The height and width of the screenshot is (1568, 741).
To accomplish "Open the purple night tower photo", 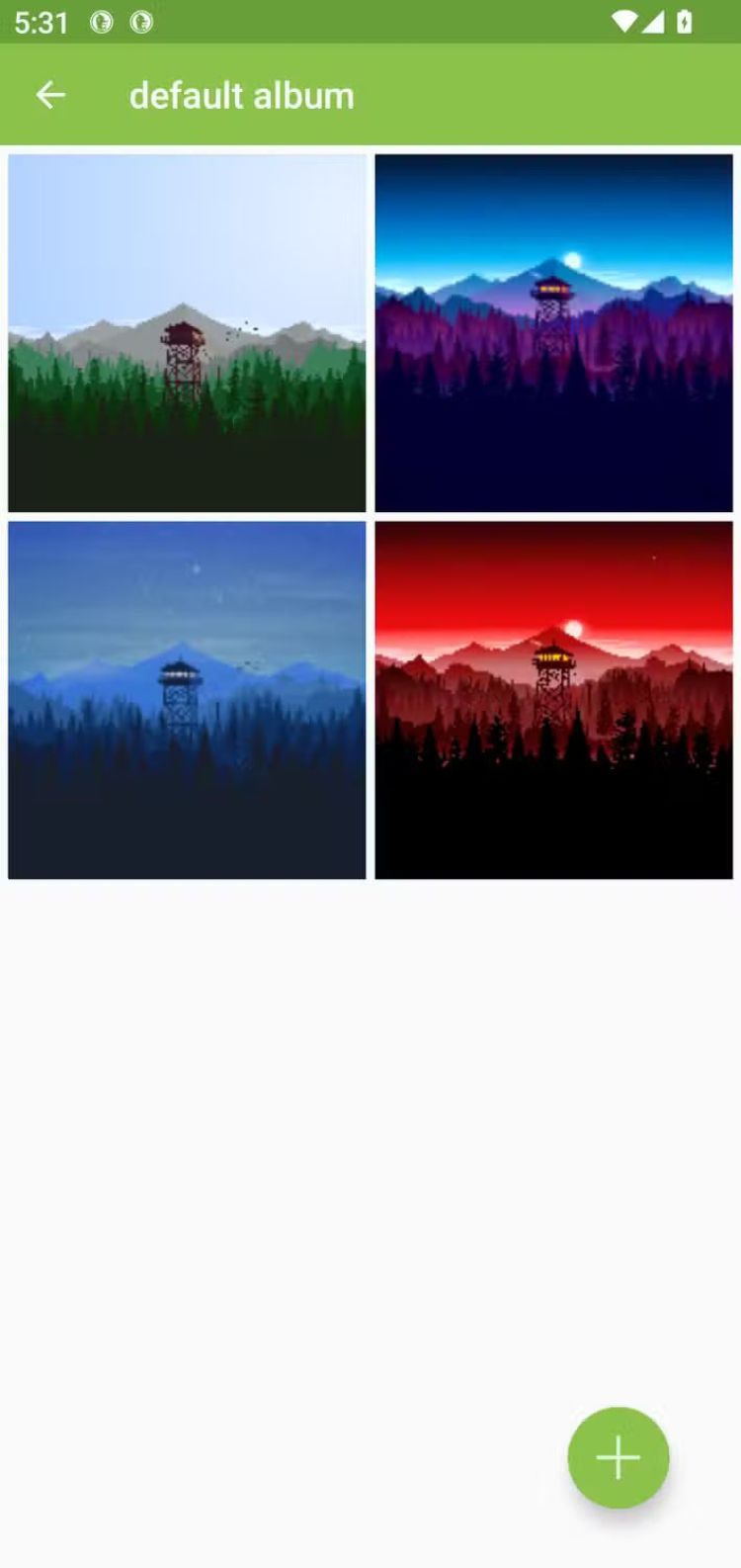I will coord(553,332).
